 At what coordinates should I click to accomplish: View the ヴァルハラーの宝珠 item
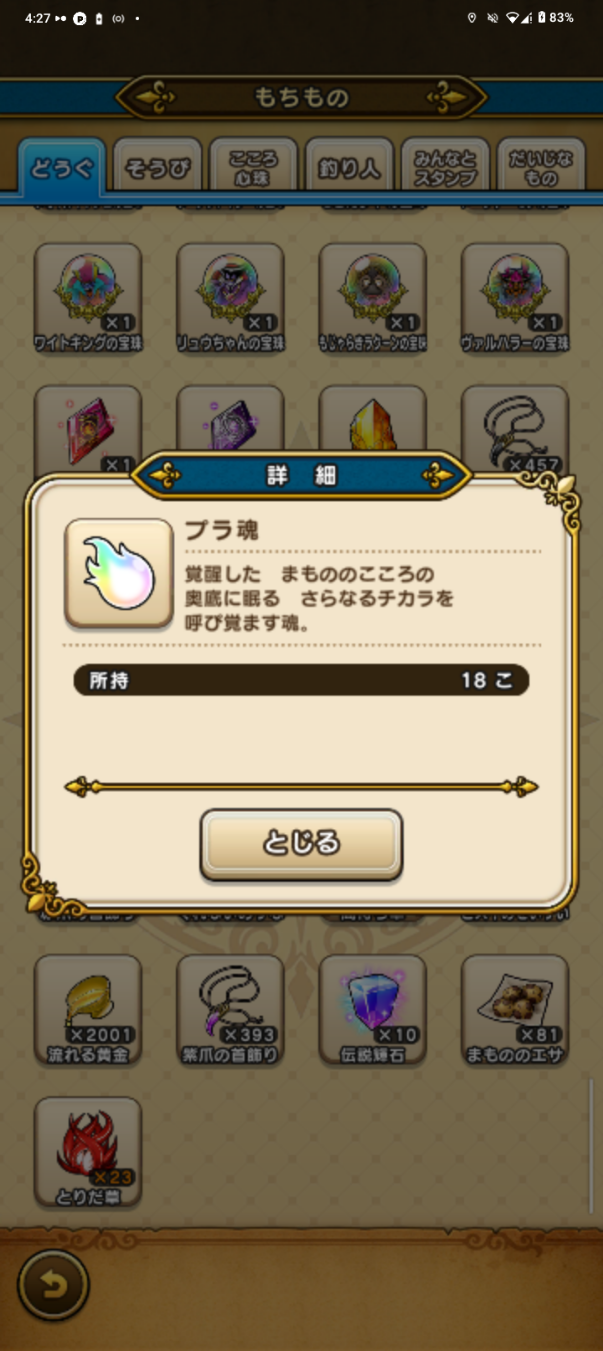click(x=515, y=298)
